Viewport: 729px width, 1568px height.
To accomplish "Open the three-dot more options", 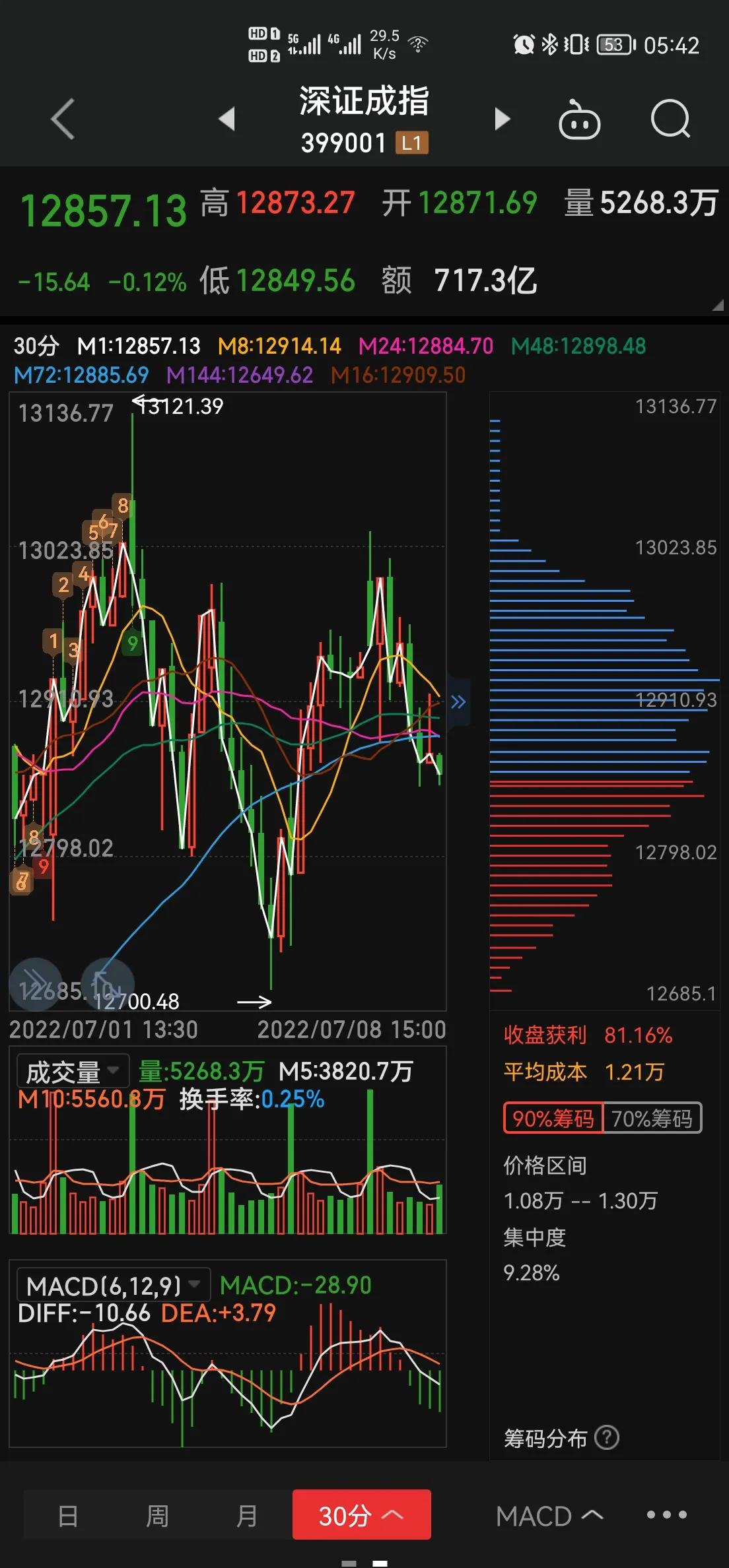I will [x=666, y=1515].
